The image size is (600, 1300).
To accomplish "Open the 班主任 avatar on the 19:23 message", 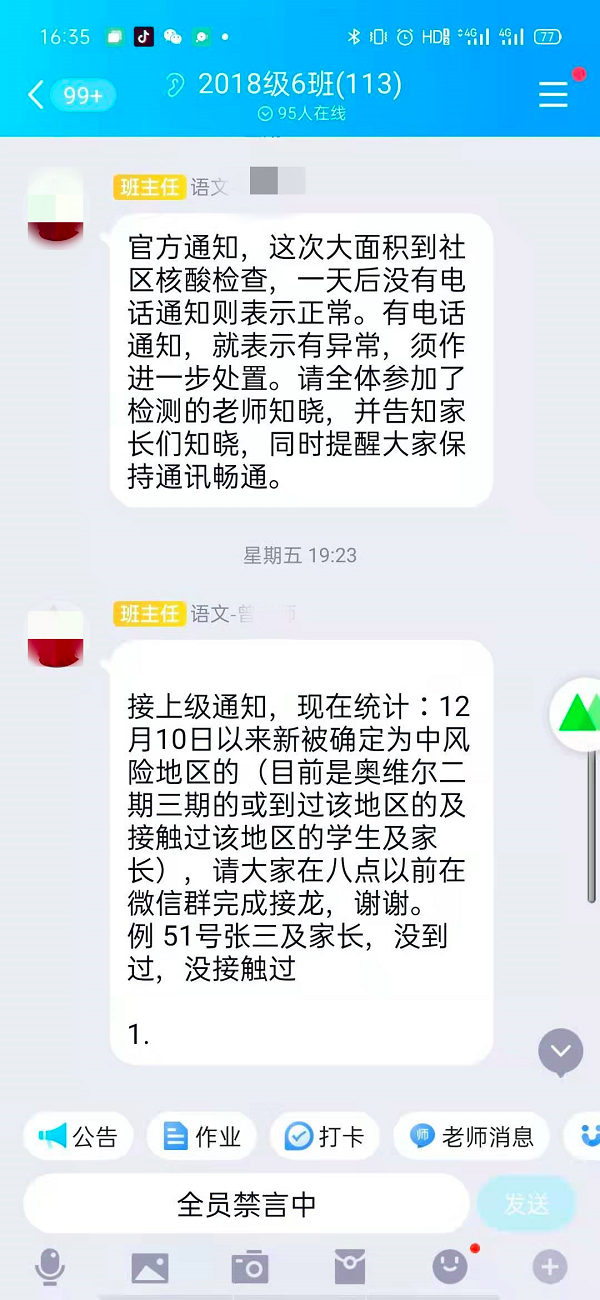I will [x=55, y=636].
